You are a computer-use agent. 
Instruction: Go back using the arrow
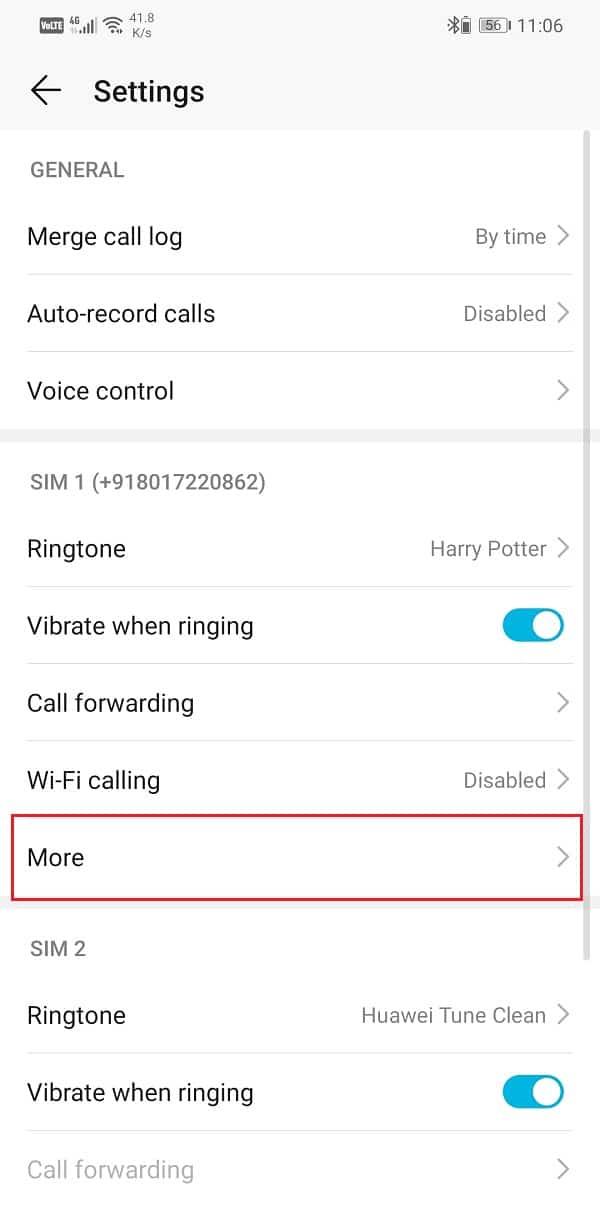[x=46, y=91]
